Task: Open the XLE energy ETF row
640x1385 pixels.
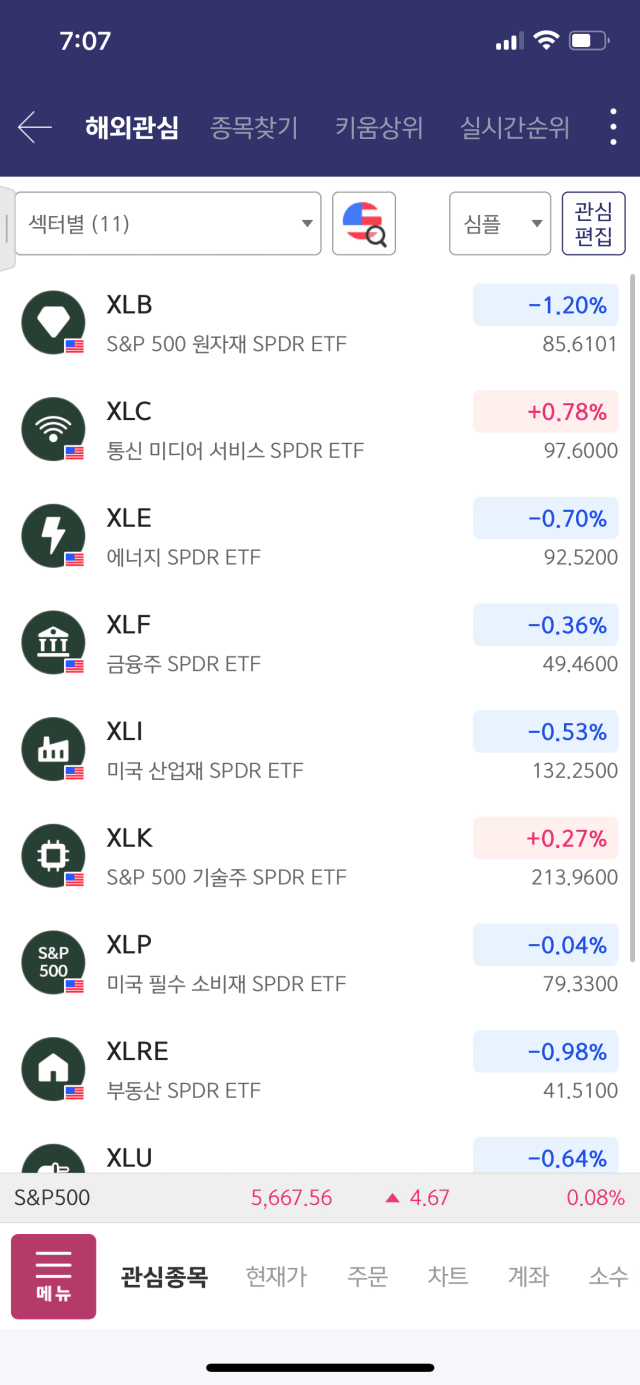Action: click(320, 537)
